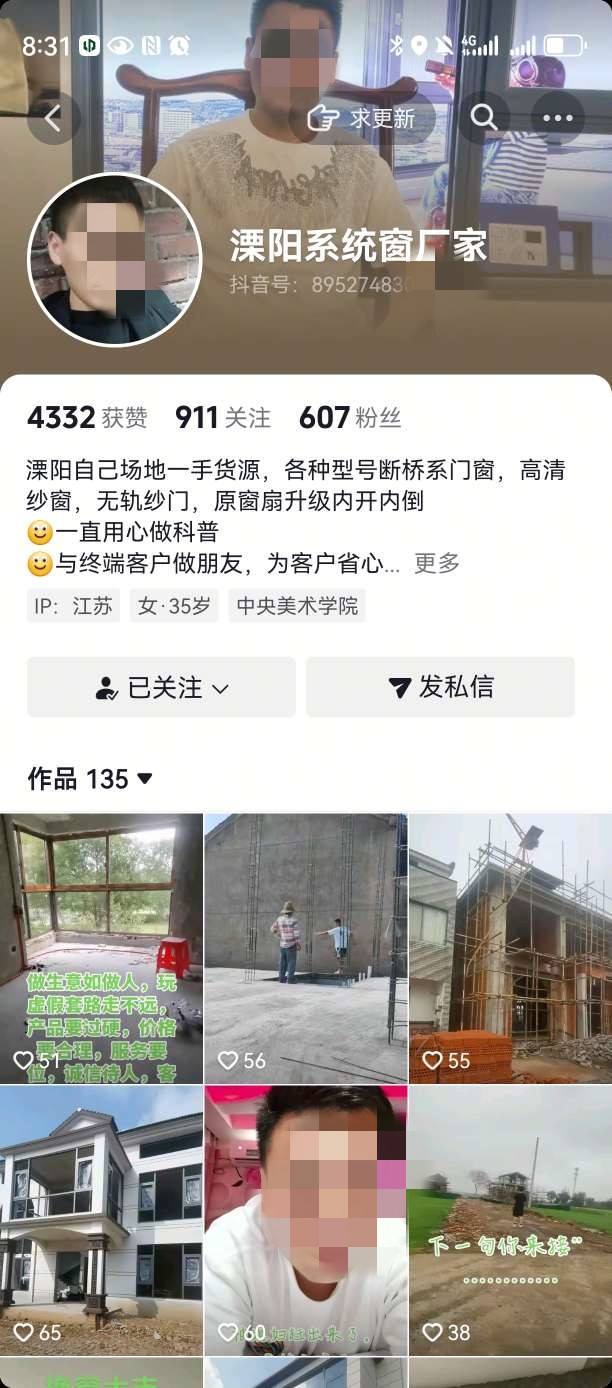The width and height of the screenshot is (612, 1388).
Task: Open the video with 60 likes
Action: point(306,1220)
